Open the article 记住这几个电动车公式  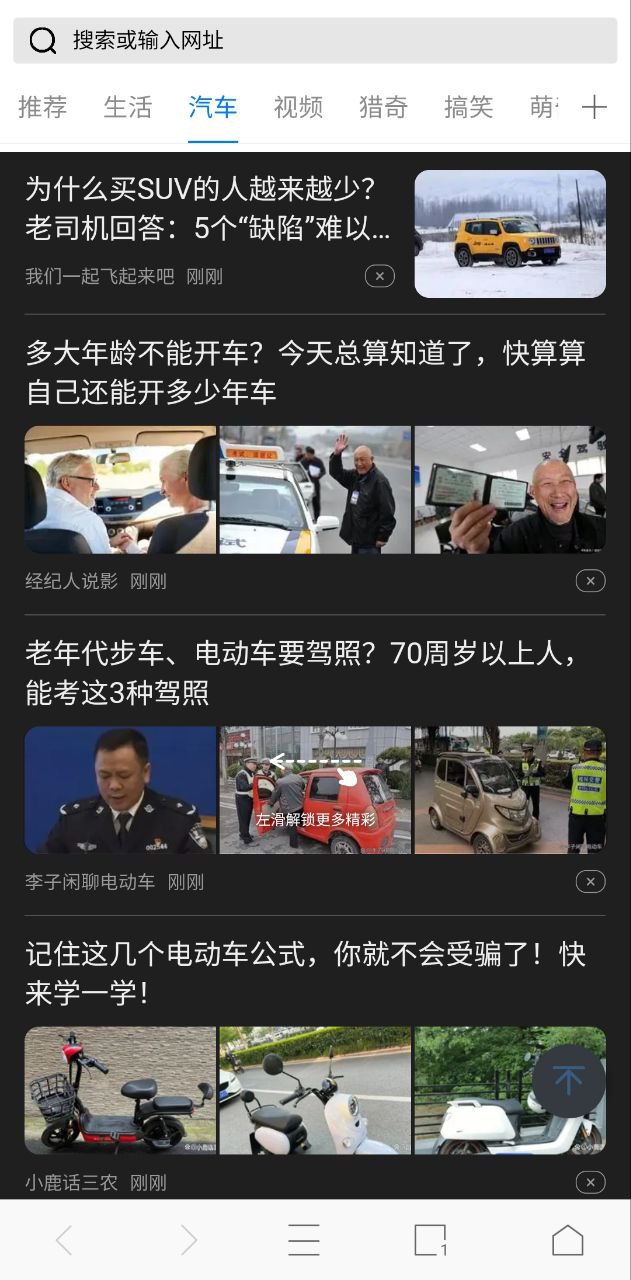pos(305,973)
